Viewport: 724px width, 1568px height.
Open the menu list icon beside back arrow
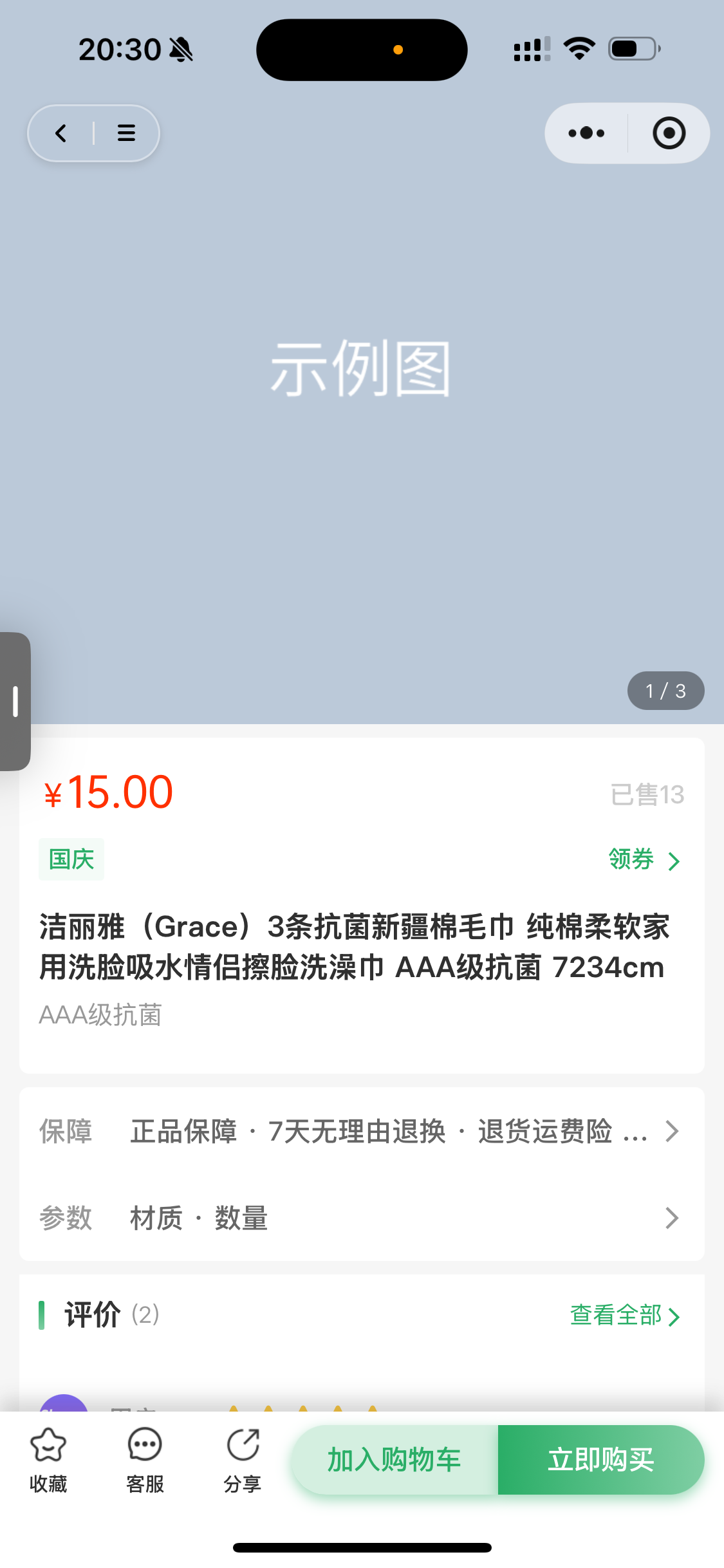126,133
